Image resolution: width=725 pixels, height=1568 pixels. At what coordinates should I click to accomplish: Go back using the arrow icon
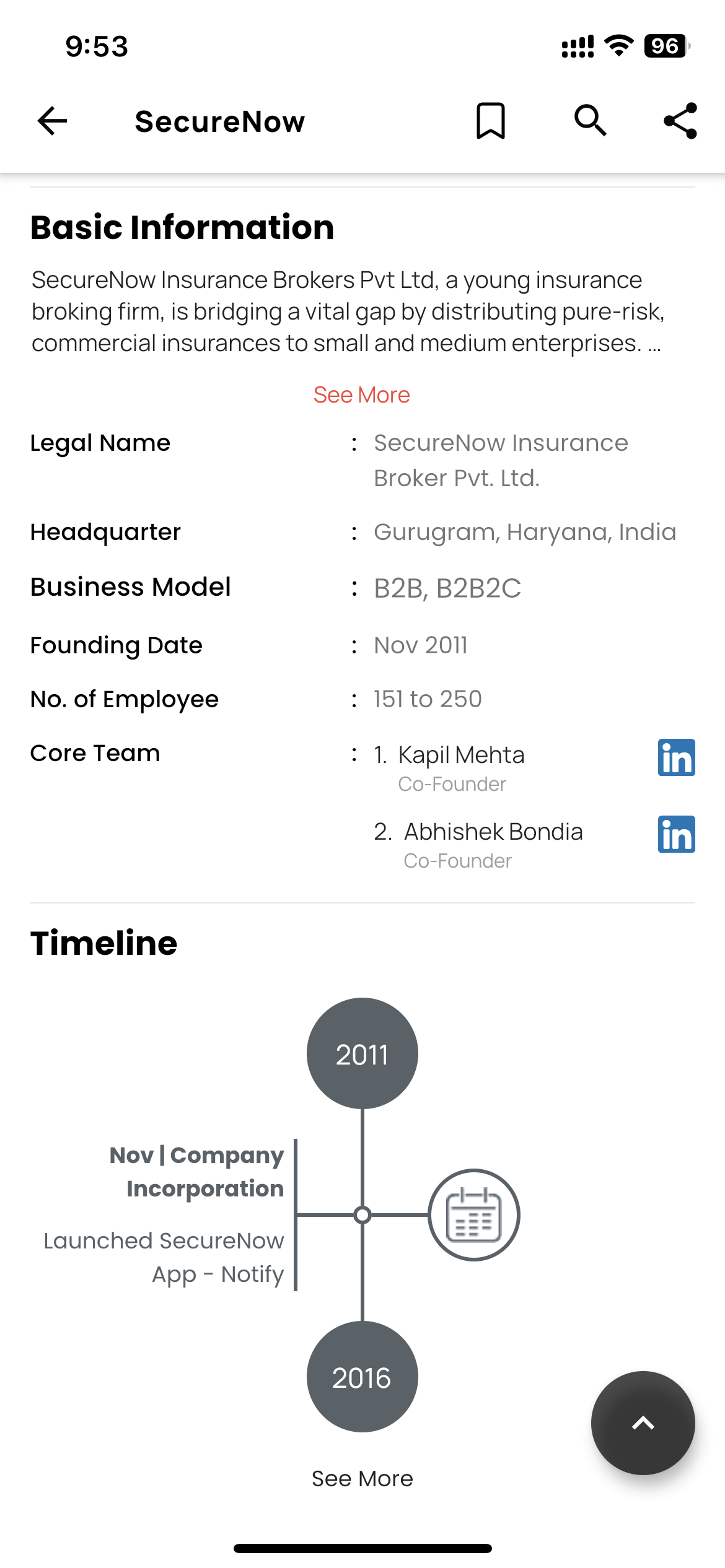pyautogui.click(x=52, y=121)
